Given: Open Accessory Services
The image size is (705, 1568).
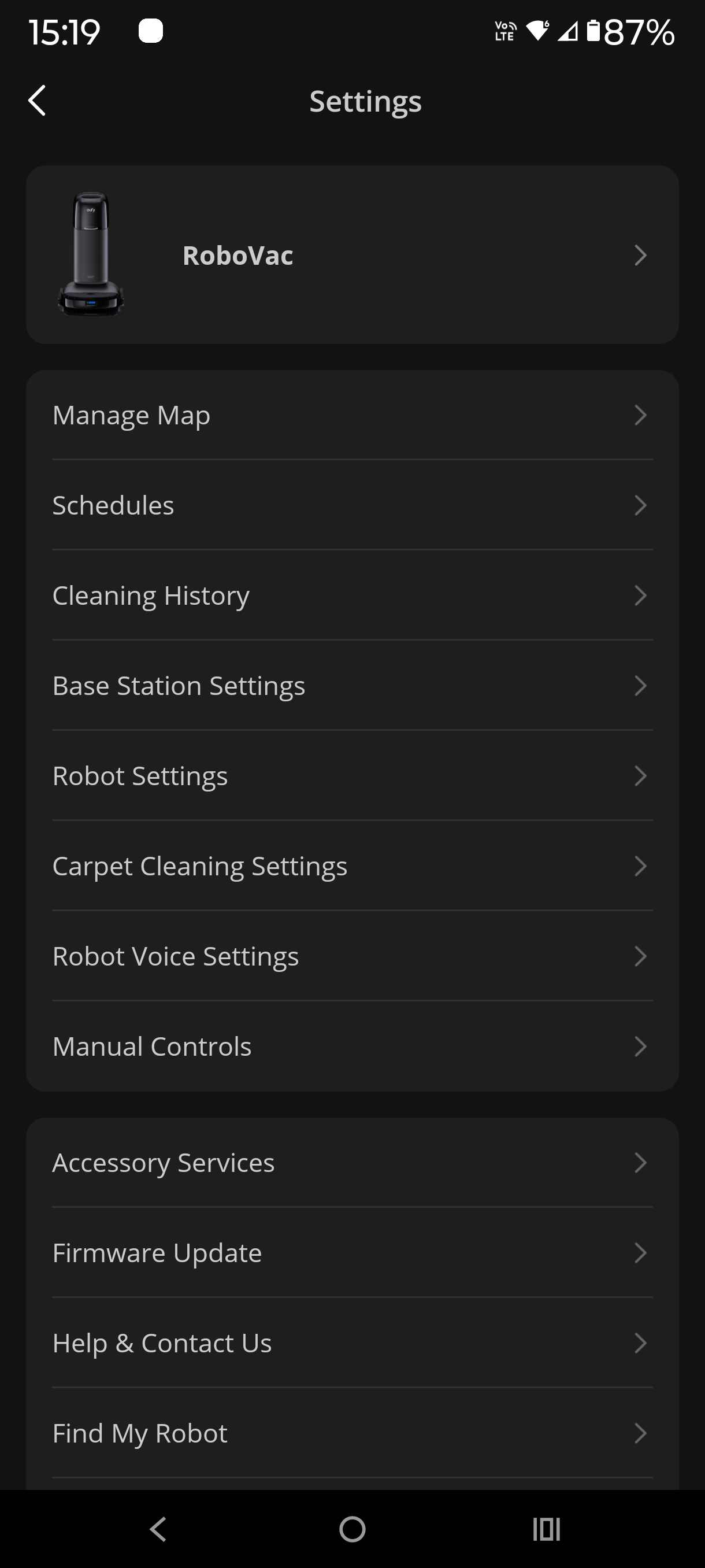Looking at the screenshot, I should pos(352,1162).
